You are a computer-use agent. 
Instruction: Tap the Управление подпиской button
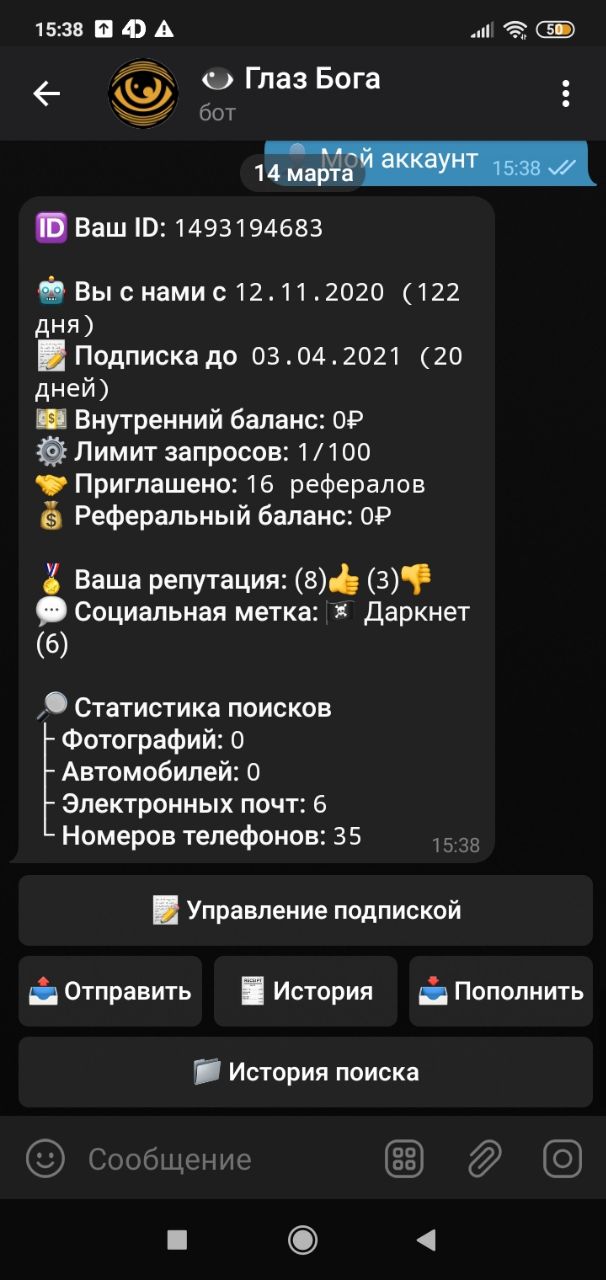click(x=306, y=911)
